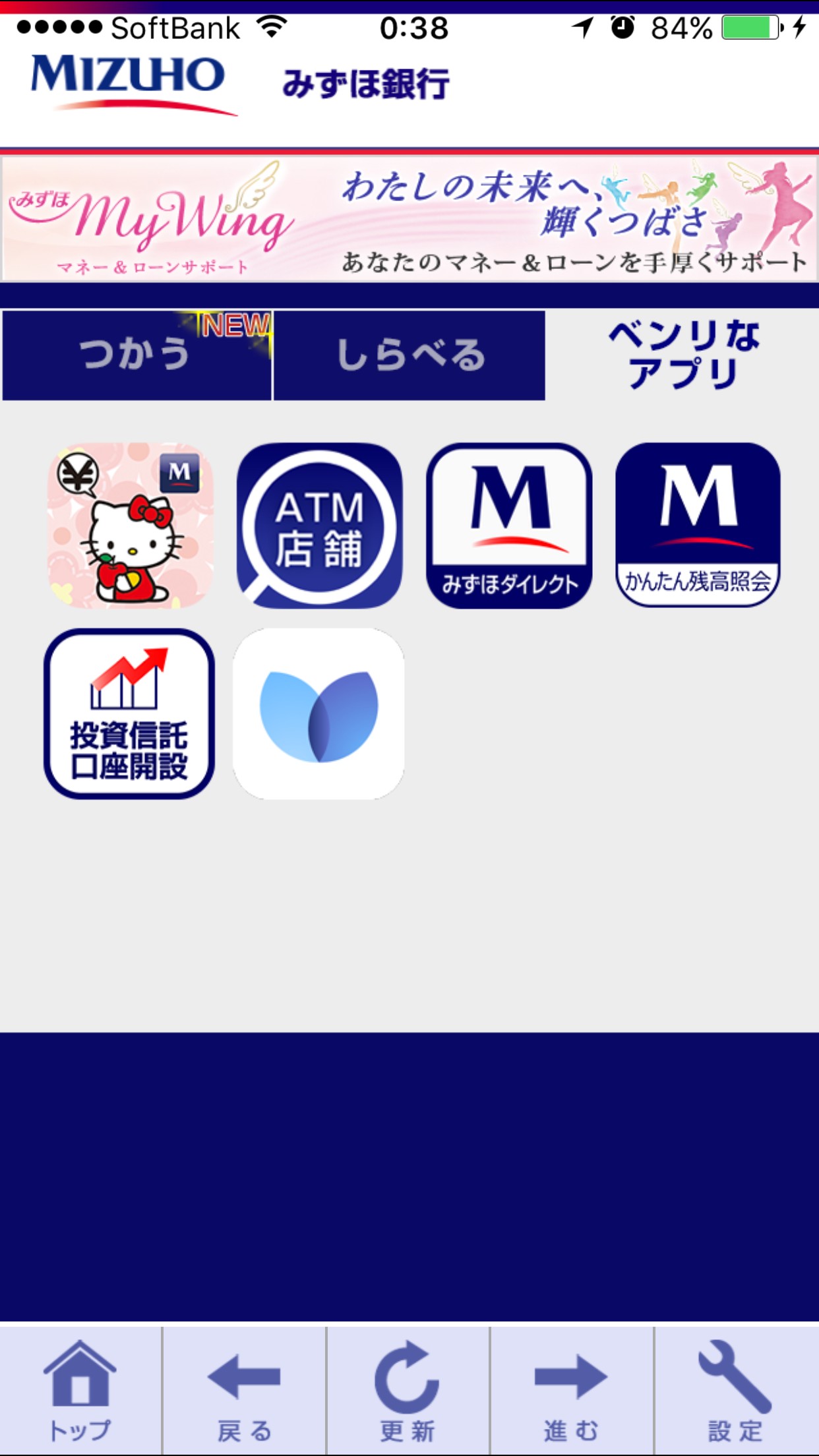Open the みずほダイレクト app

coord(509,526)
